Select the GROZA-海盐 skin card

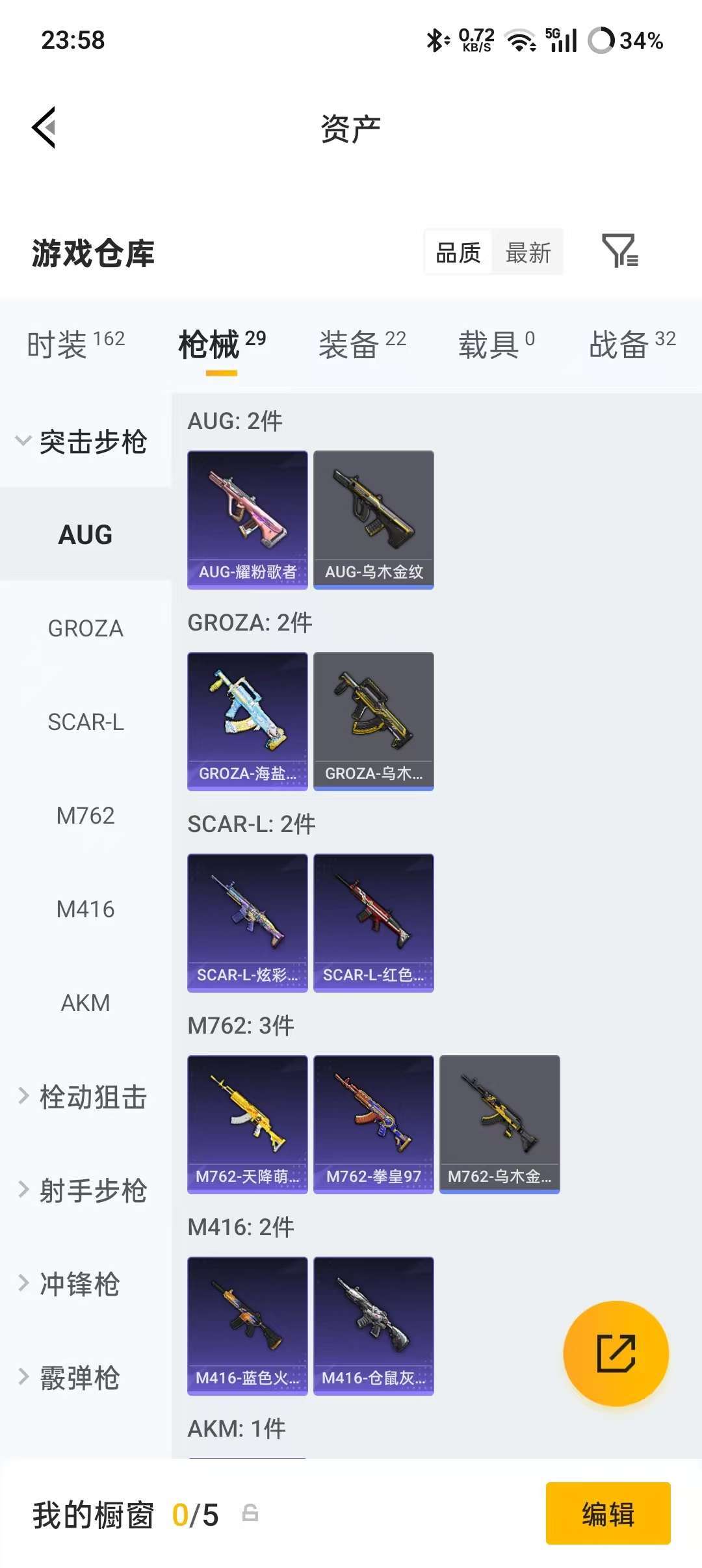coord(247,722)
